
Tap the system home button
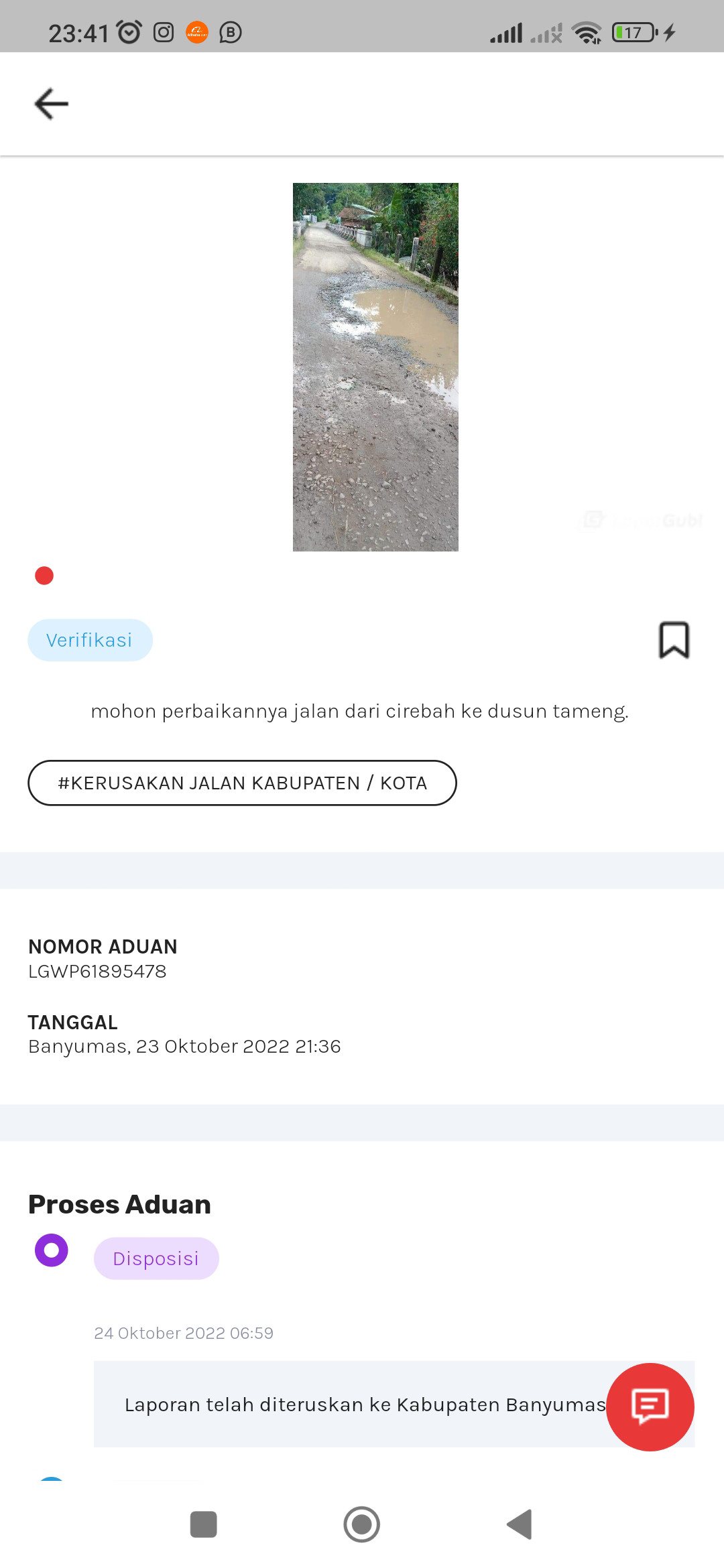pos(362,1524)
